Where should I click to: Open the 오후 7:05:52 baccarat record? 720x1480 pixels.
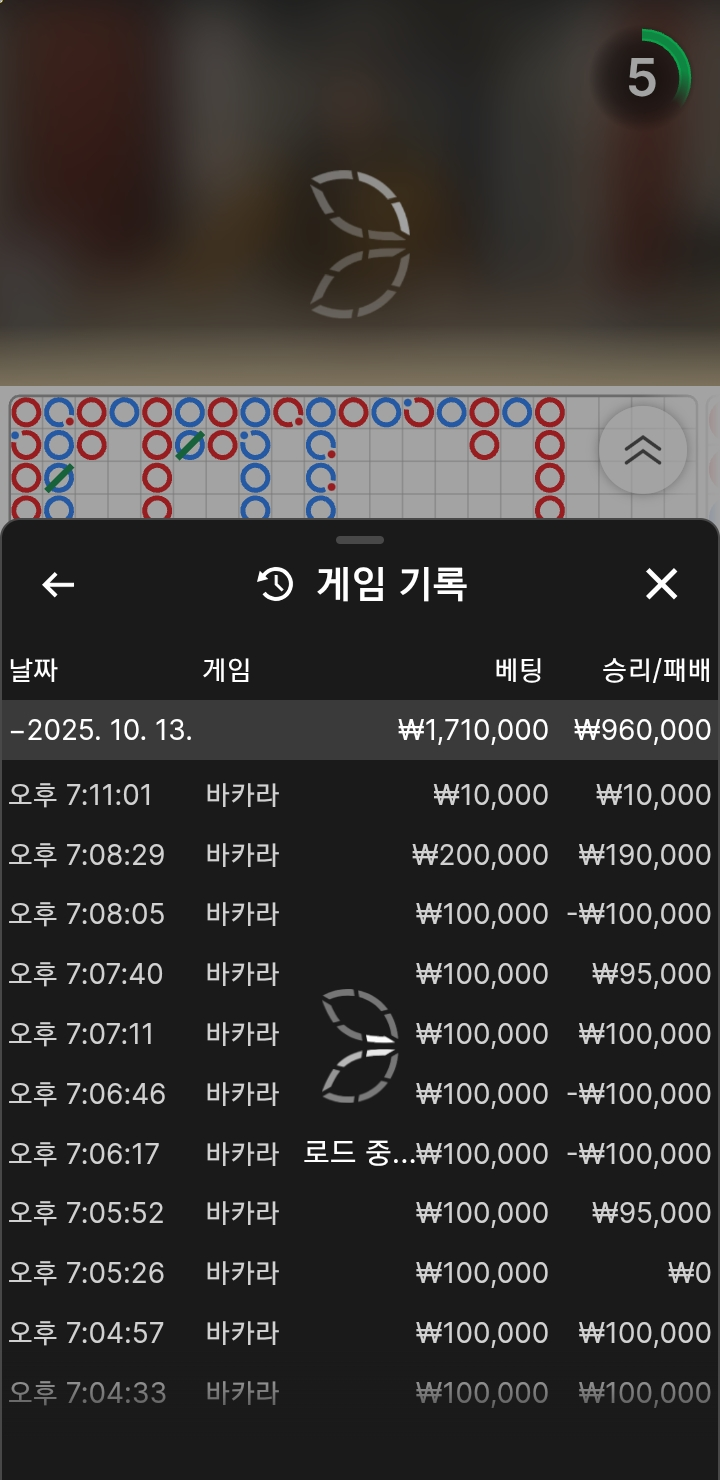360,1213
